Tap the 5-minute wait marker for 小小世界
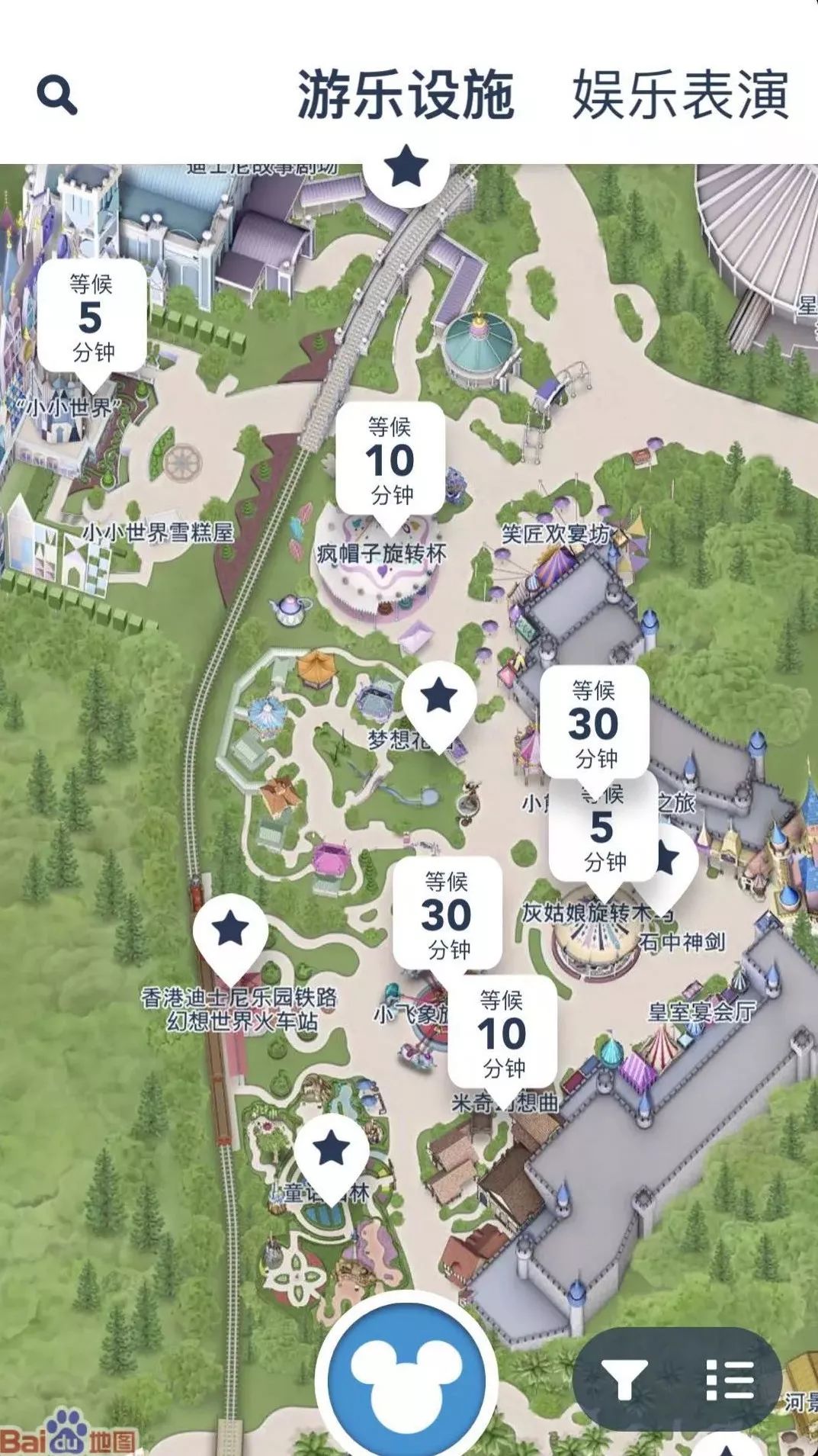Viewport: 818px width, 1456px height. [91, 317]
